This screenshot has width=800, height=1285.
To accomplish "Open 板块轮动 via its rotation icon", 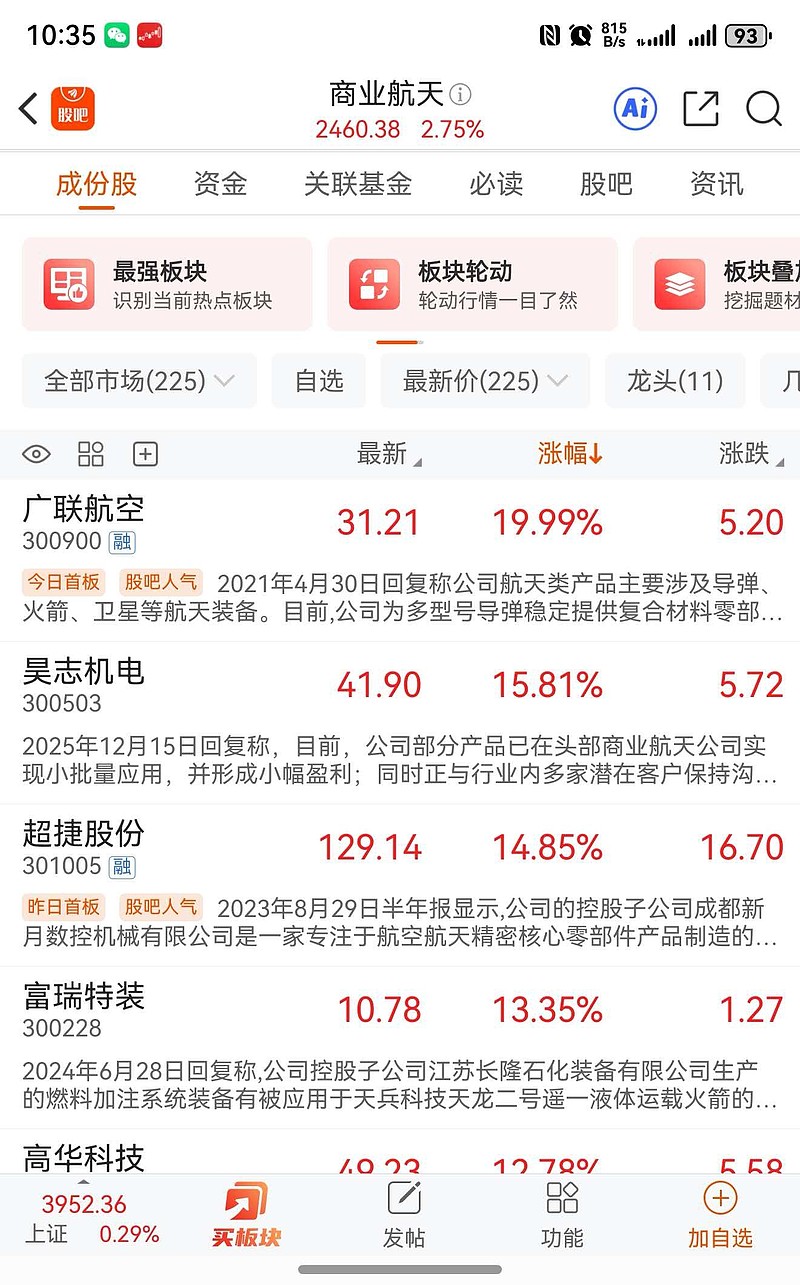I will coord(370,283).
